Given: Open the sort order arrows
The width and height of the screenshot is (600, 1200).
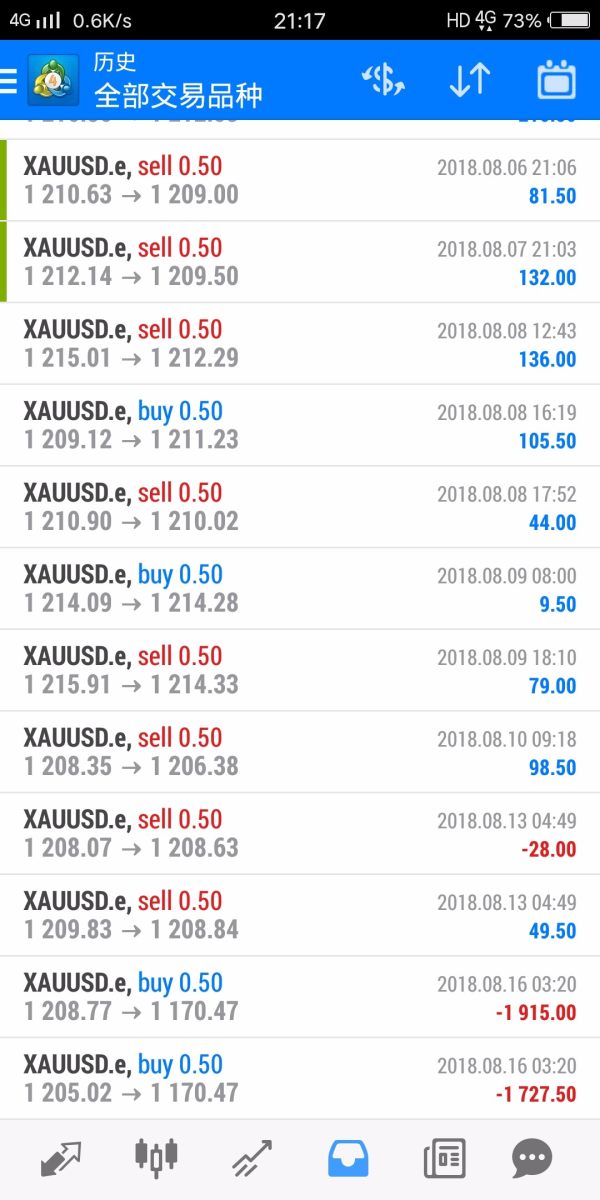Looking at the screenshot, I should click(469, 81).
